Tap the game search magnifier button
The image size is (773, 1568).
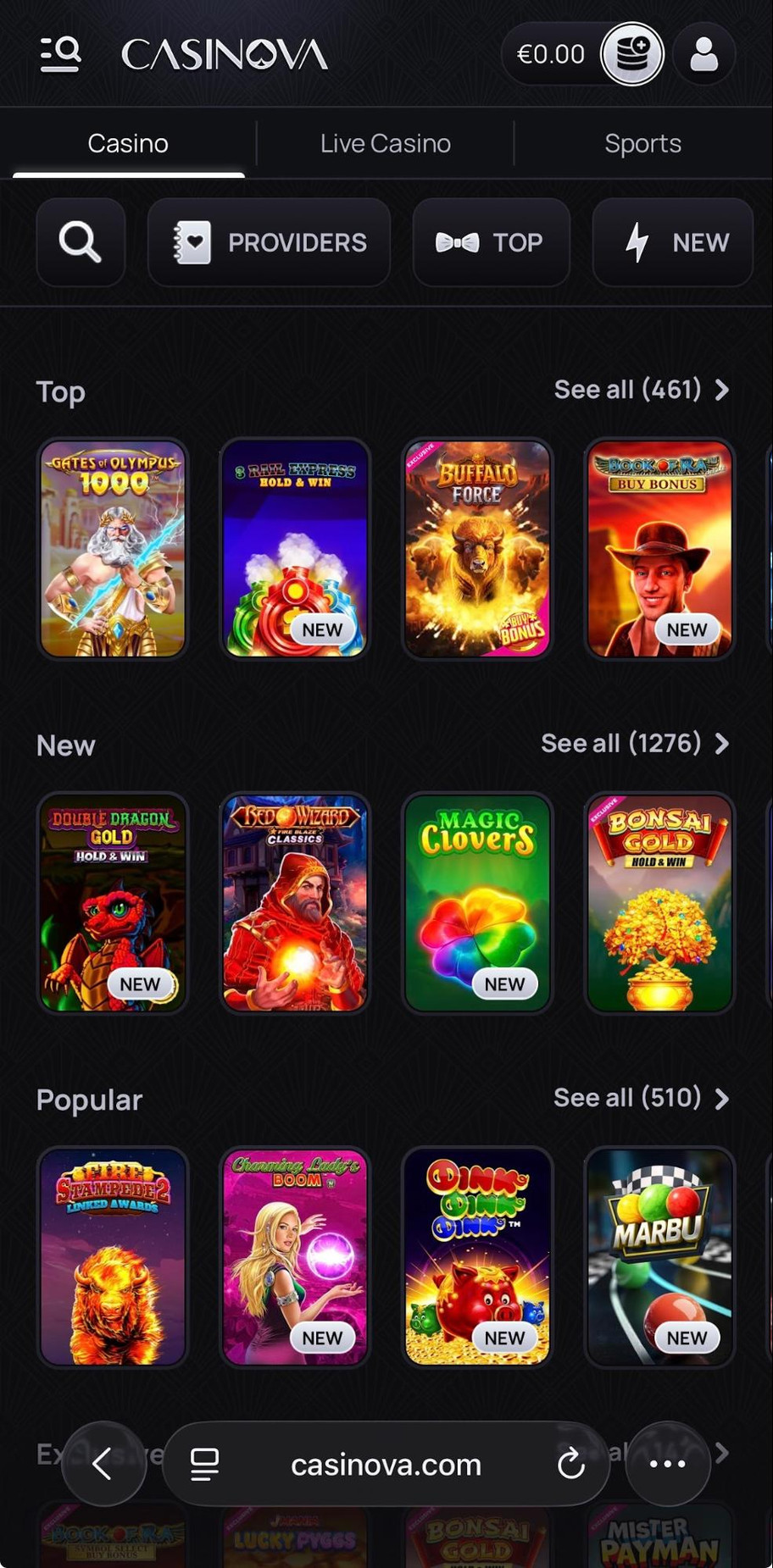[81, 242]
